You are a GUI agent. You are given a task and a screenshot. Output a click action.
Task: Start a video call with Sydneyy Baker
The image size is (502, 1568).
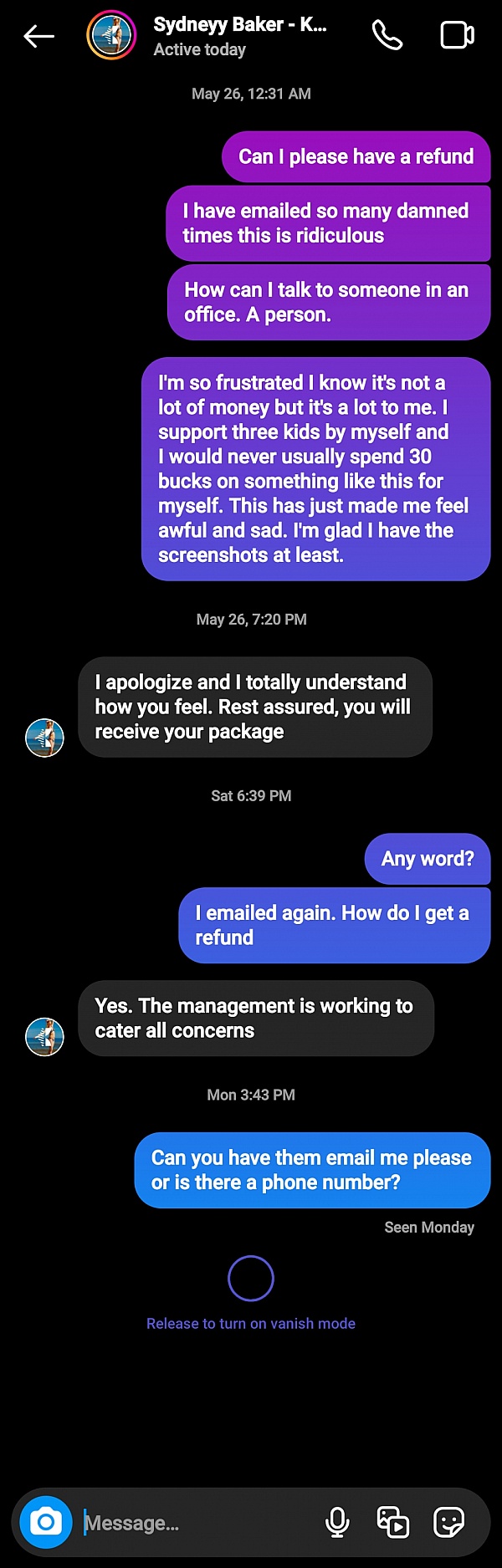(457, 36)
